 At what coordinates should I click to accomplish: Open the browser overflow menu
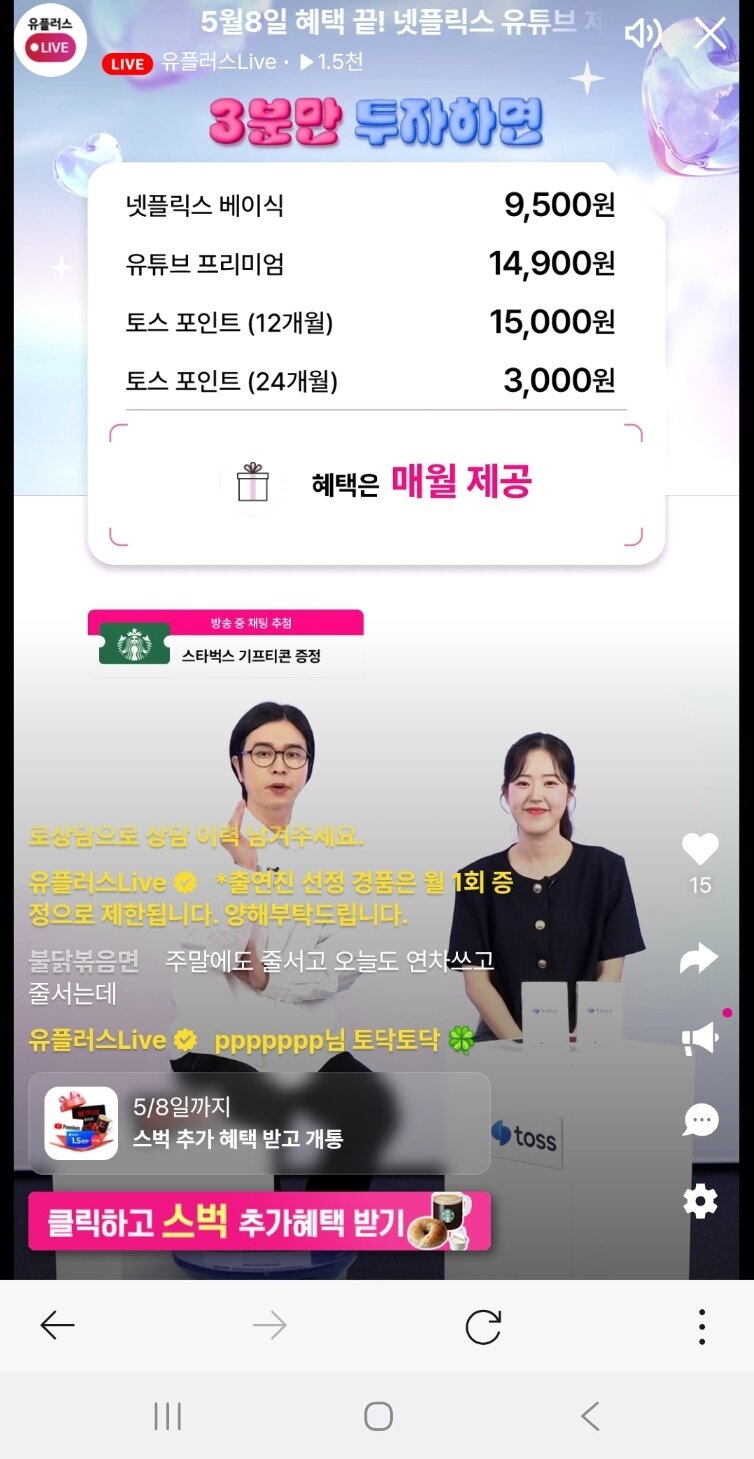702,1326
